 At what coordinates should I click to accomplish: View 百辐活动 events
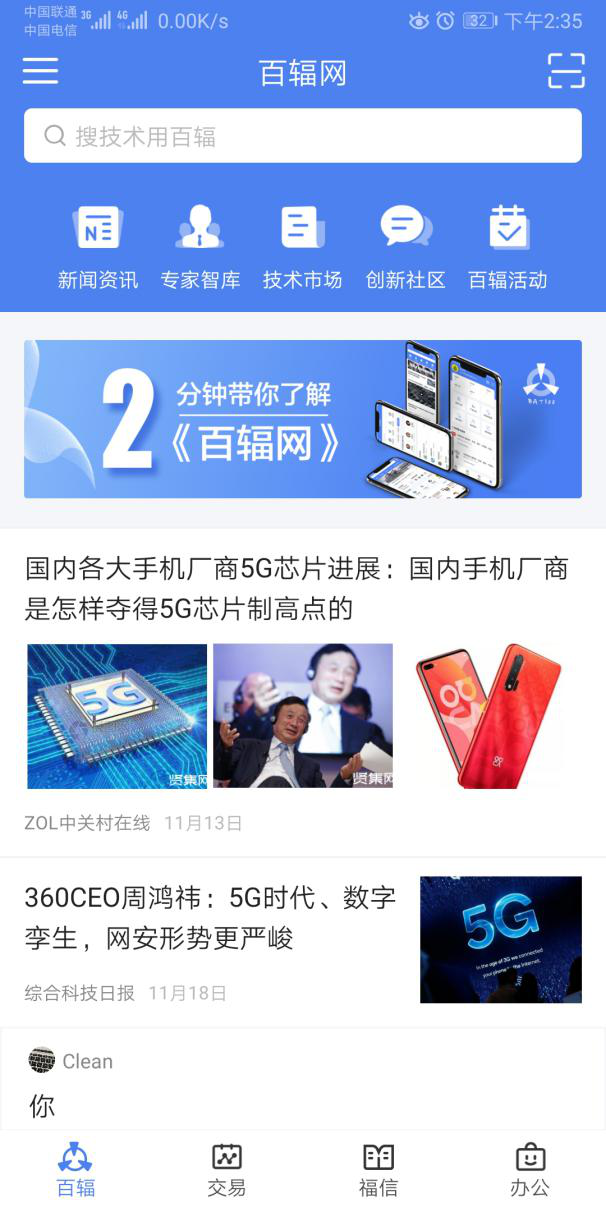click(x=508, y=247)
